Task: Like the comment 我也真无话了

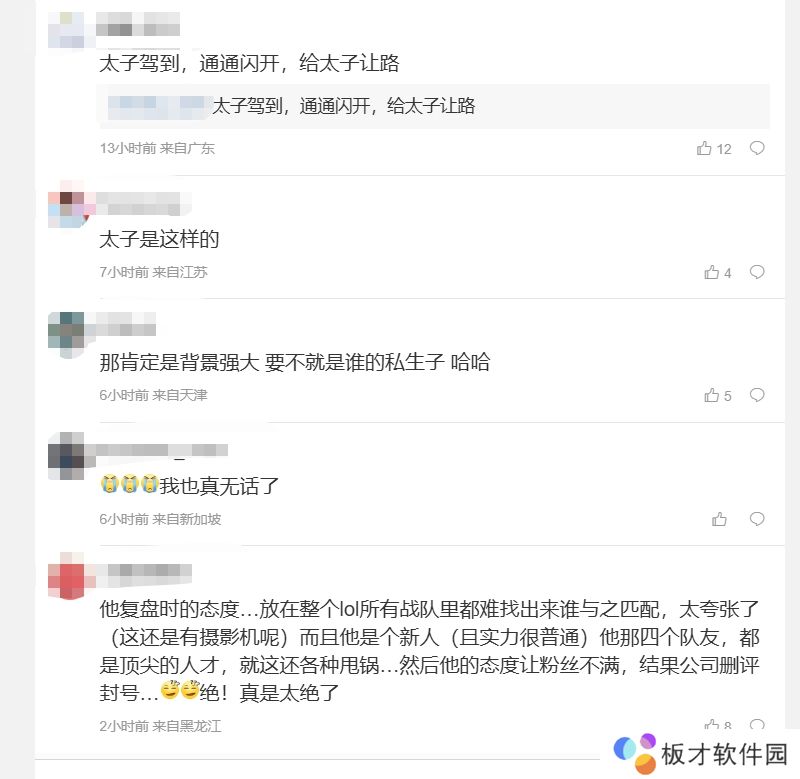Action: point(719,519)
